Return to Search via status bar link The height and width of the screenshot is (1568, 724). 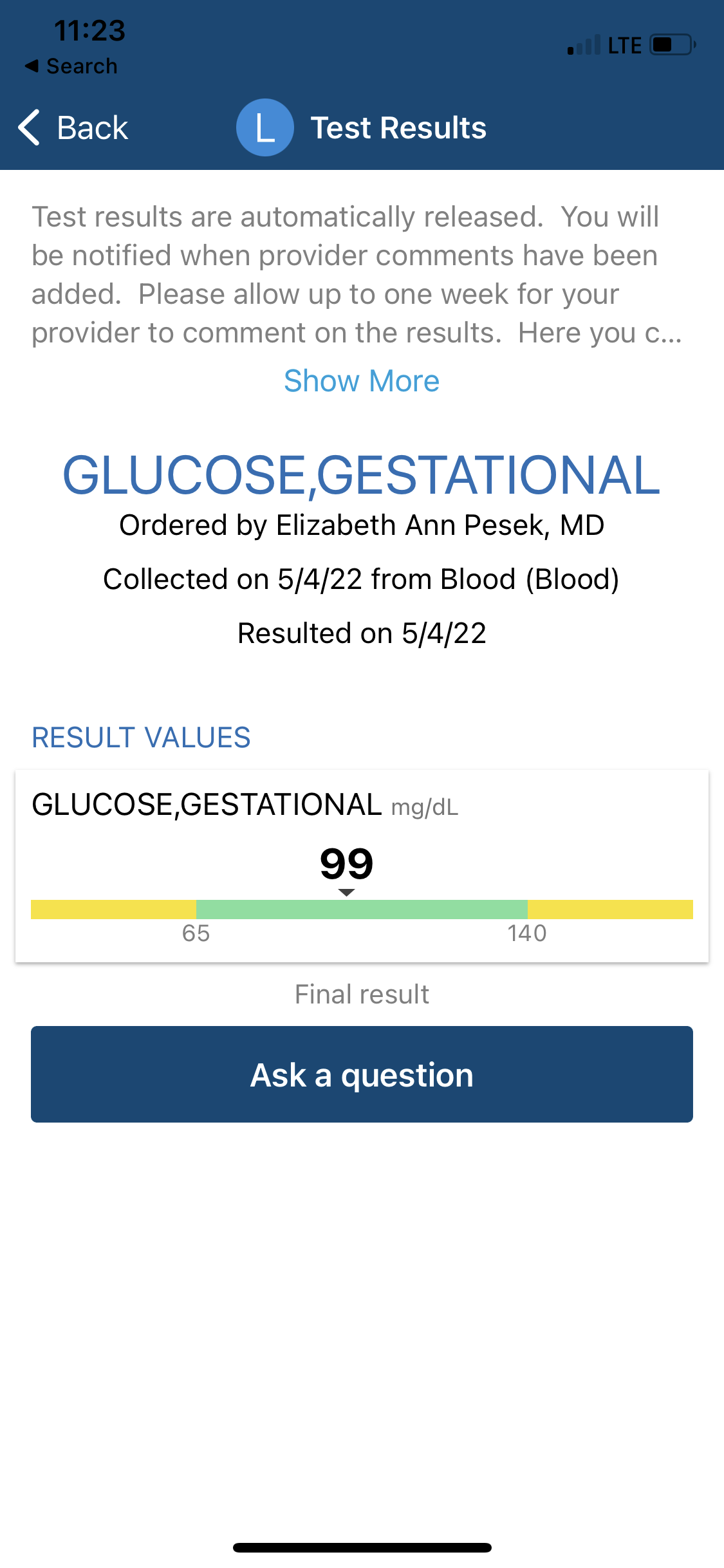(71, 66)
